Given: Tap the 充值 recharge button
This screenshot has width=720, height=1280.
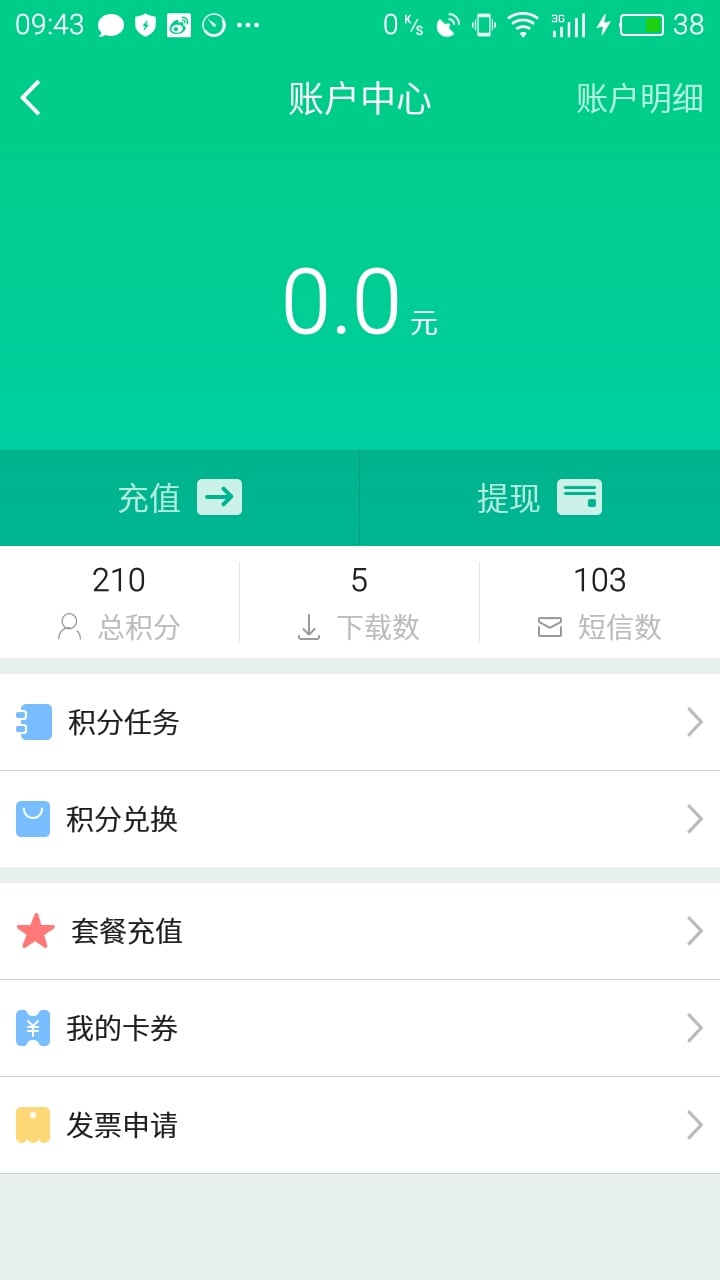Looking at the screenshot, I should tap(180, 497).
